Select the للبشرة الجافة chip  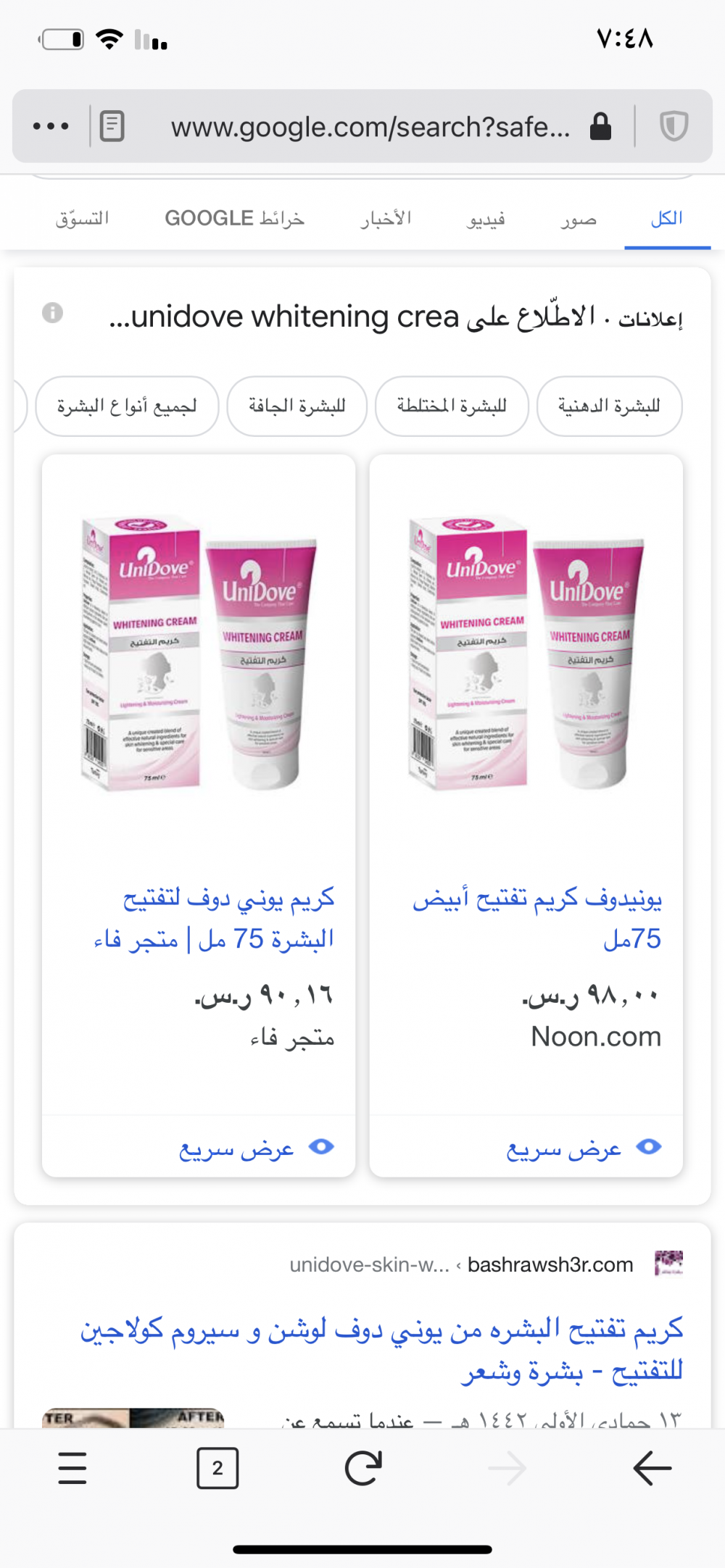(x=297, y=406)
